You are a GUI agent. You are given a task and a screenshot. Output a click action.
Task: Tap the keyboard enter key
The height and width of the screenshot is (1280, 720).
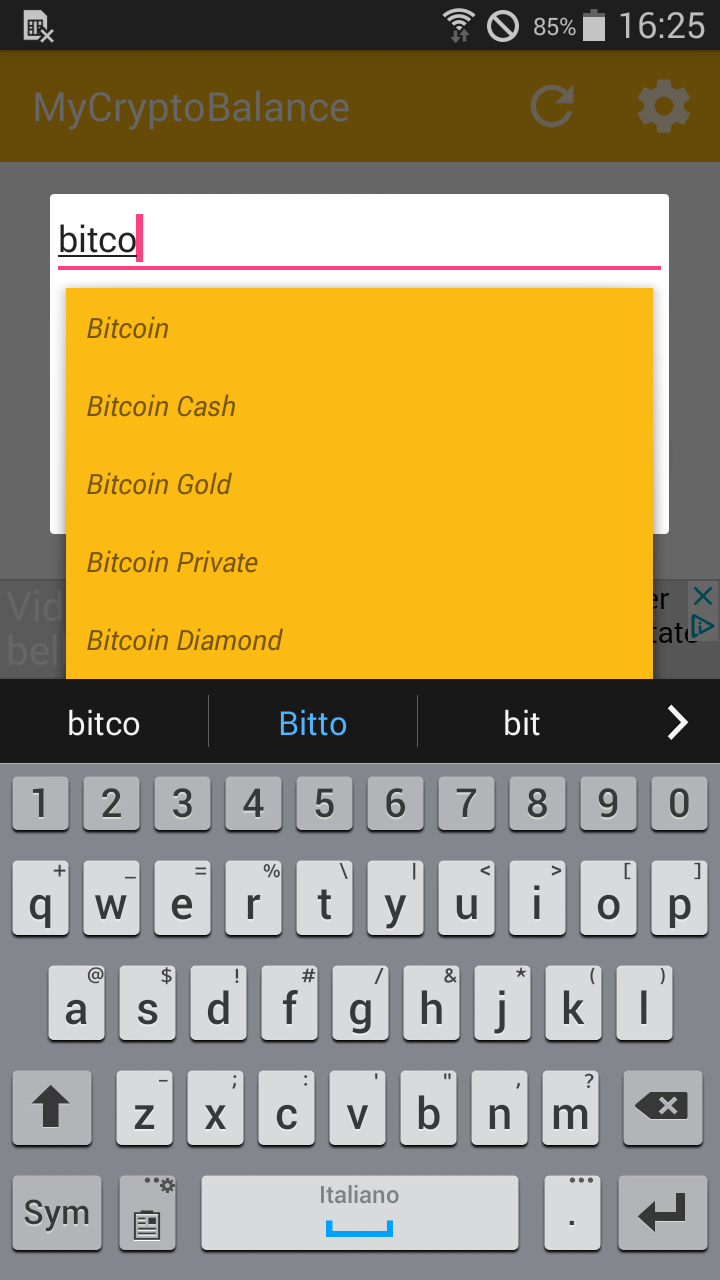[x=662, y=1212]
